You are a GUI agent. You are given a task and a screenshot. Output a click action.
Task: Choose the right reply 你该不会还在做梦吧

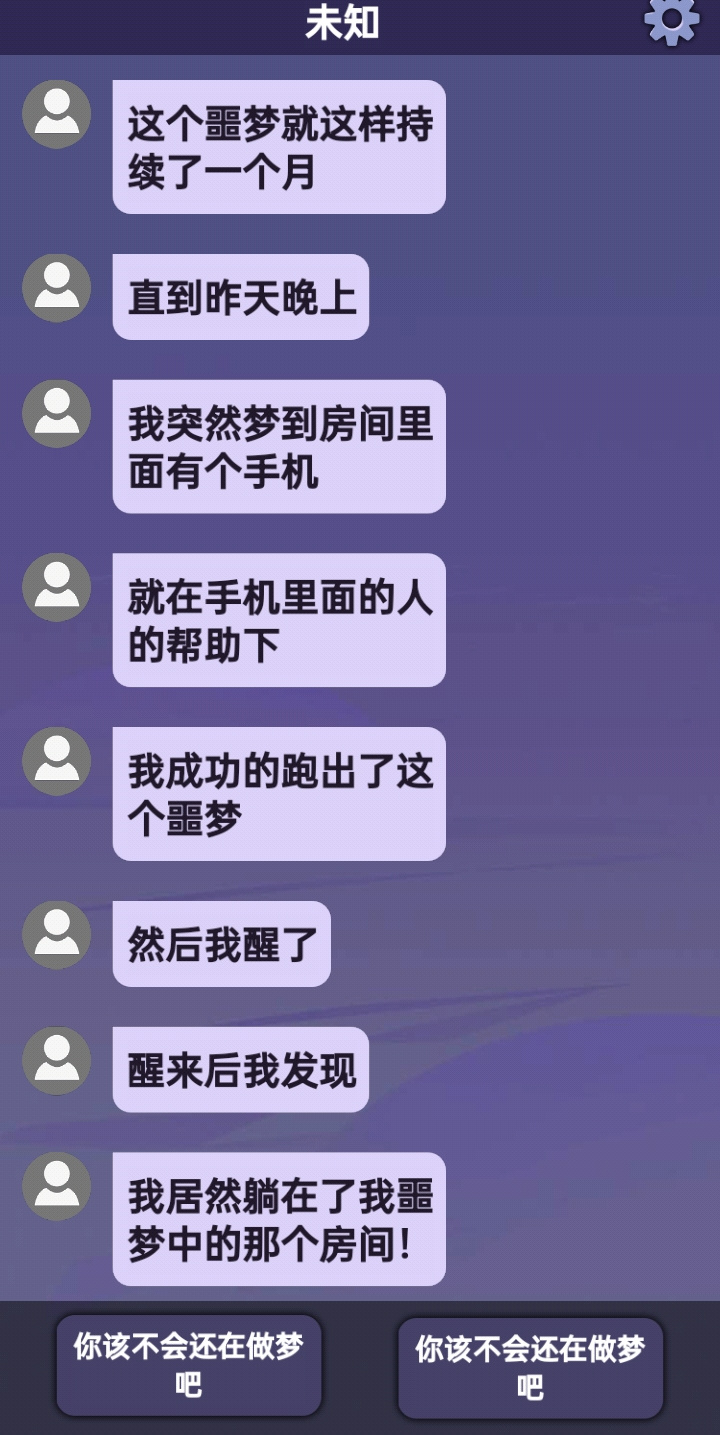530,1367
